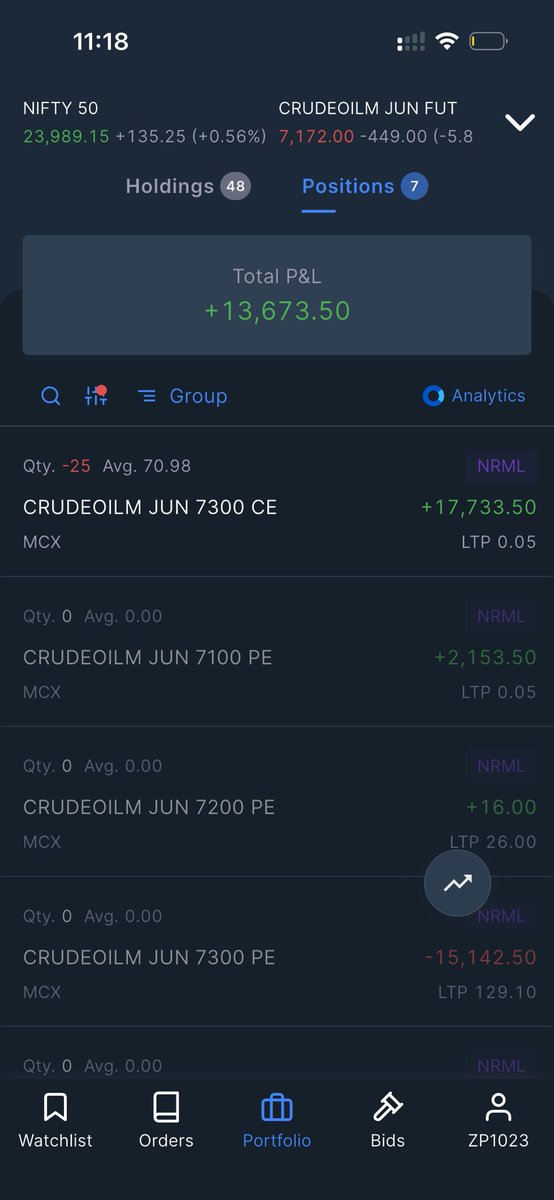554x1200 pixels.
Task: Open the CRUDEOILM JUN 7300 CE position
Action: tap(277, 502)
